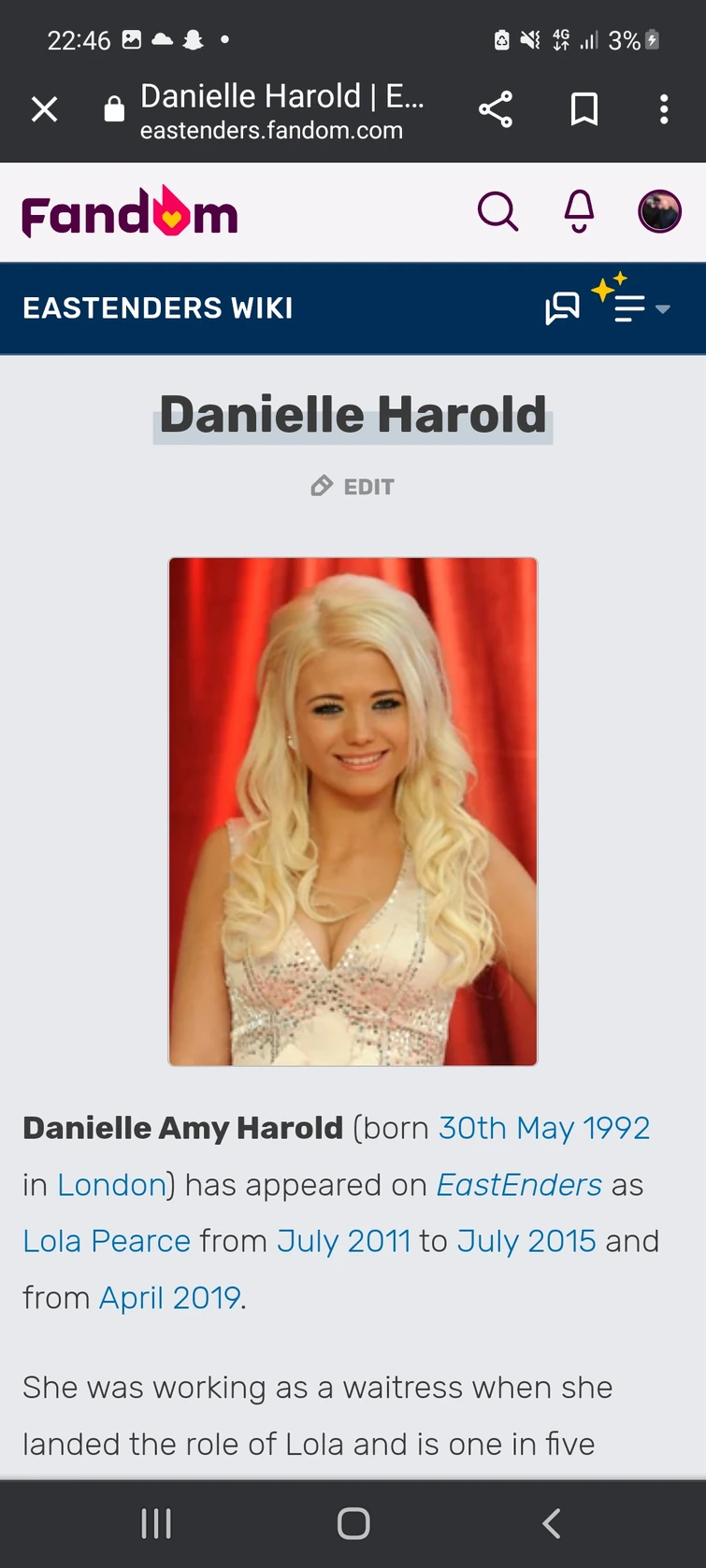This screenshot has height=1568, width=706.
Task: Open the notifications bell
Action: [x=579, y=211]
